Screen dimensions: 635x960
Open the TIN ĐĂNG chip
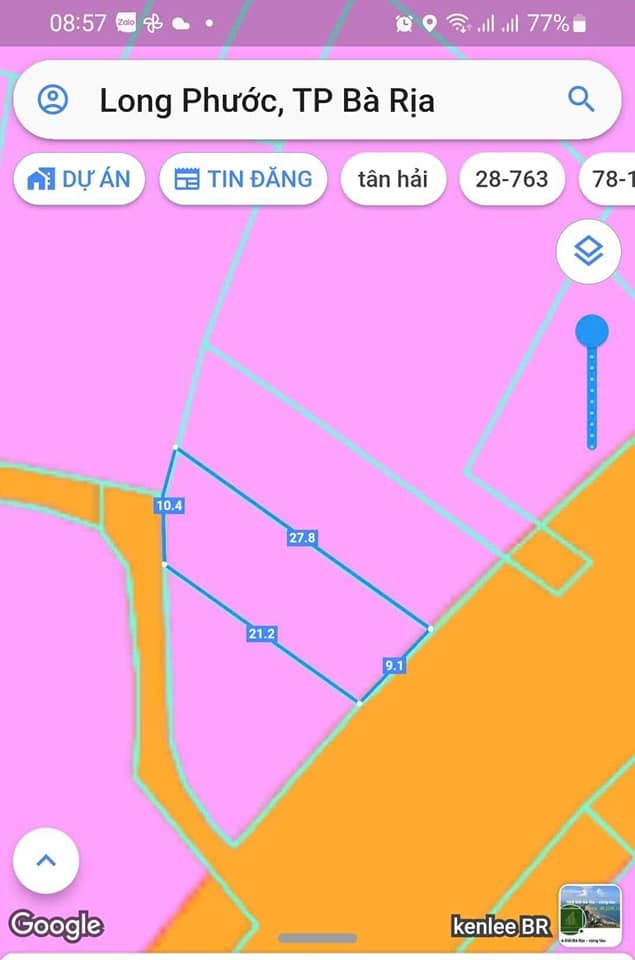(243, 179)
